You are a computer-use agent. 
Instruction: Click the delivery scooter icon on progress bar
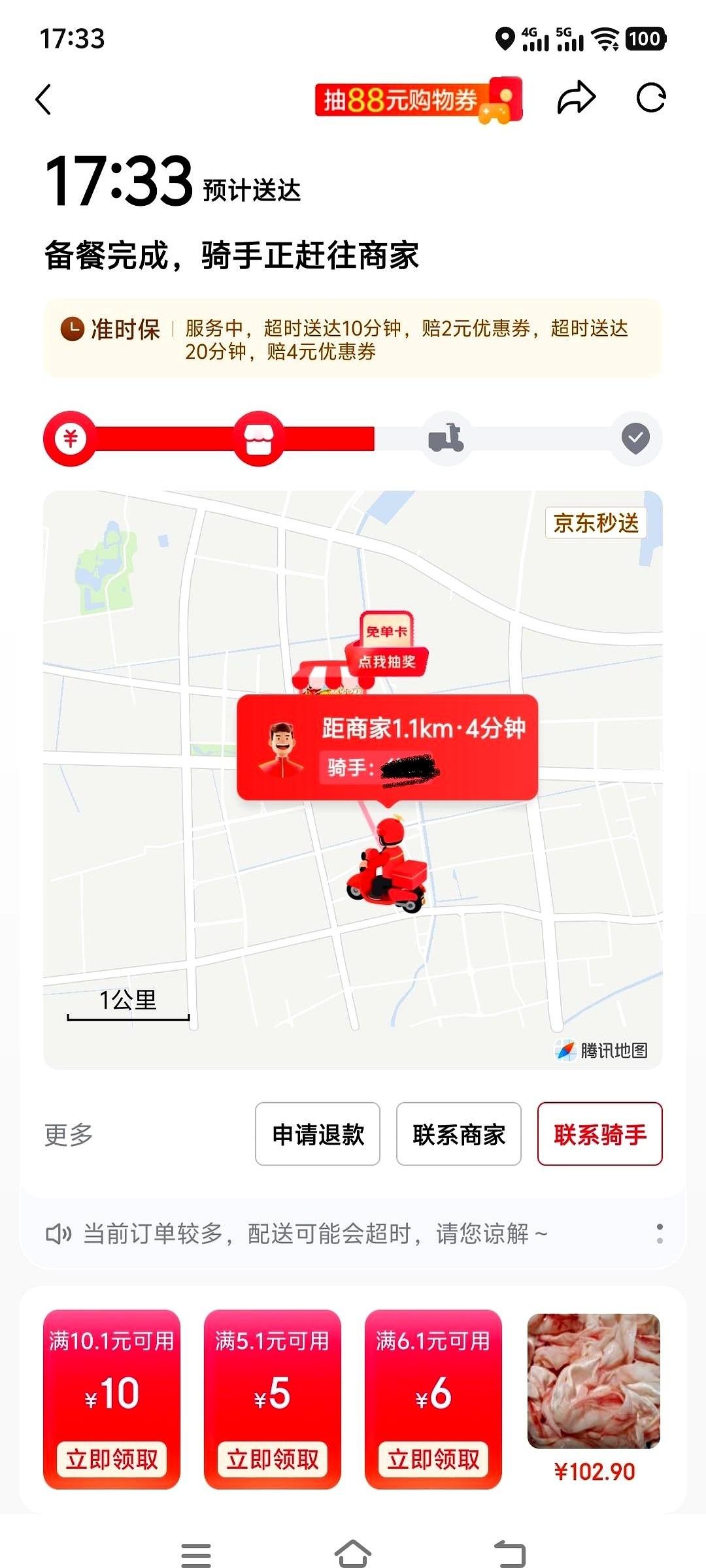tap(448, 439)
